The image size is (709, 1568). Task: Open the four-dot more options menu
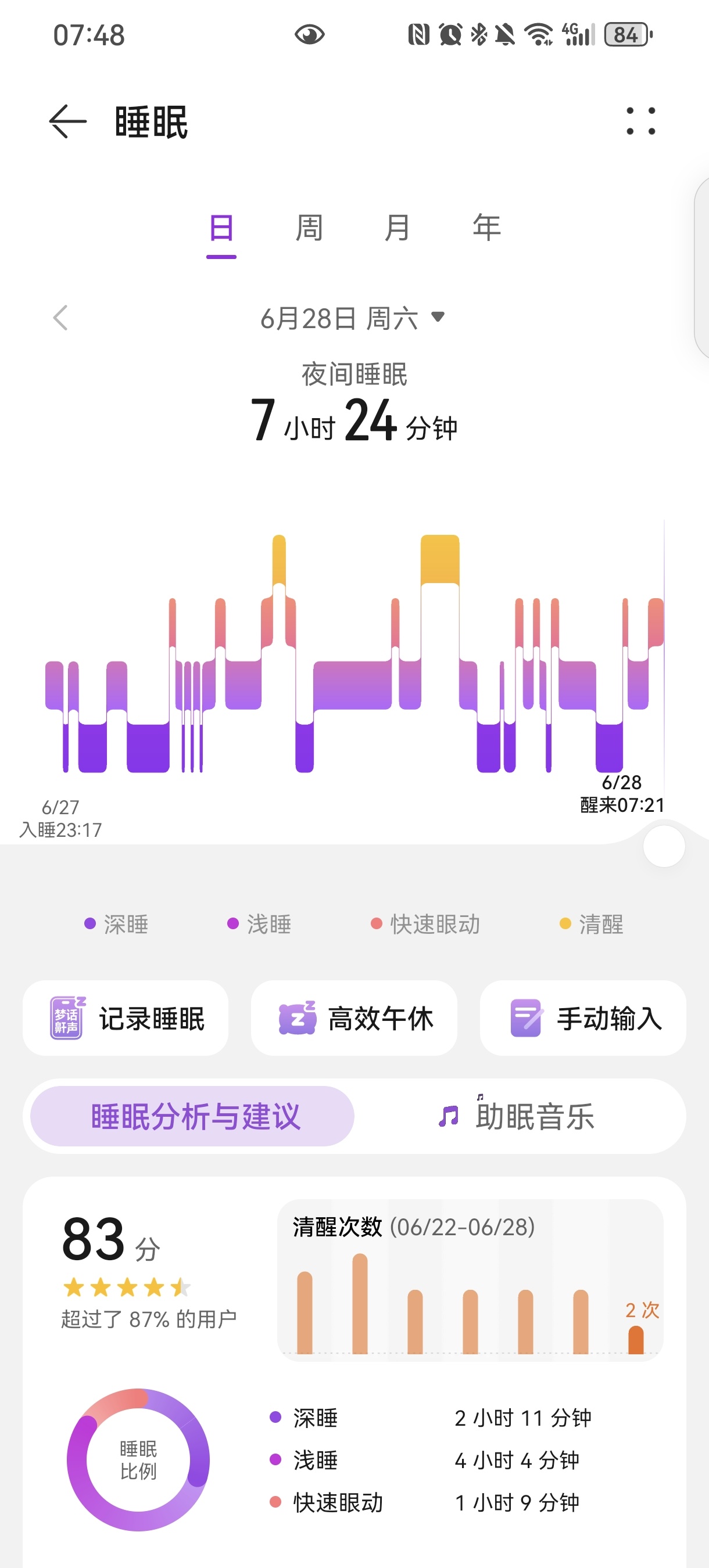641,121
